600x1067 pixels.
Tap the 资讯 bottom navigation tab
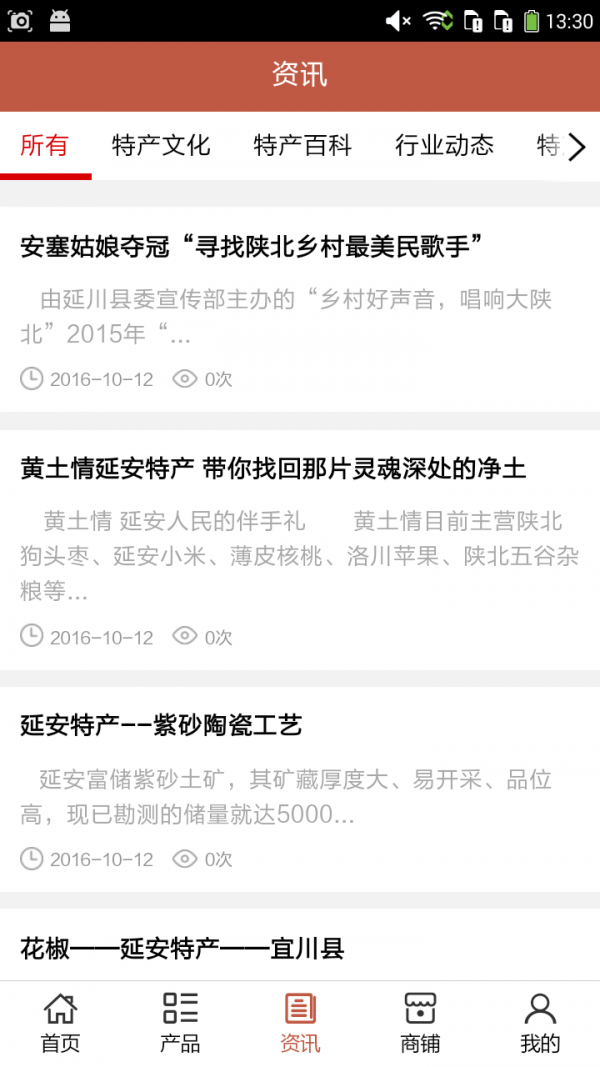(x=300, y=1023)
